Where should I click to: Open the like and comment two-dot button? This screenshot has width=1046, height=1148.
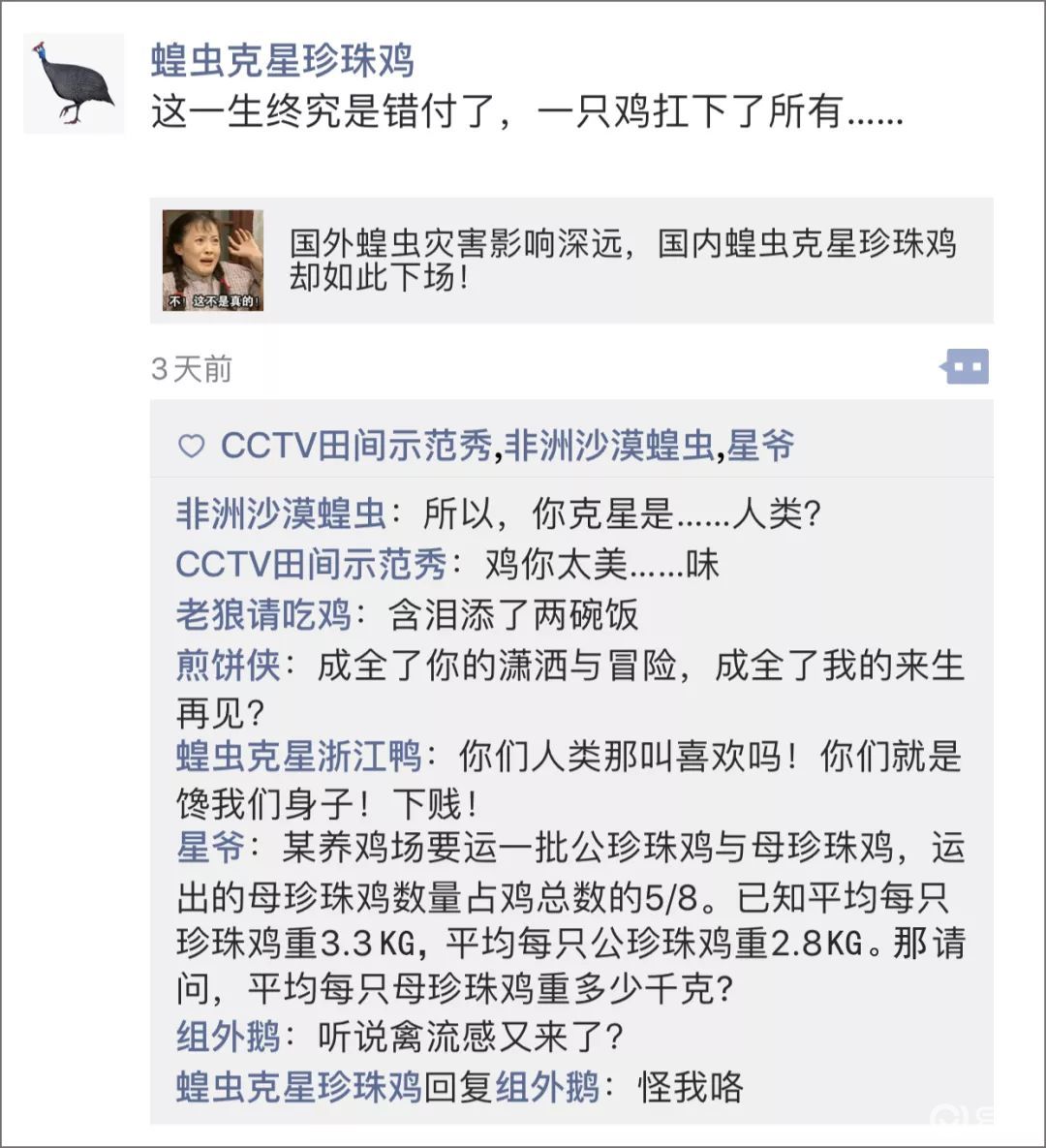(965, 367)
